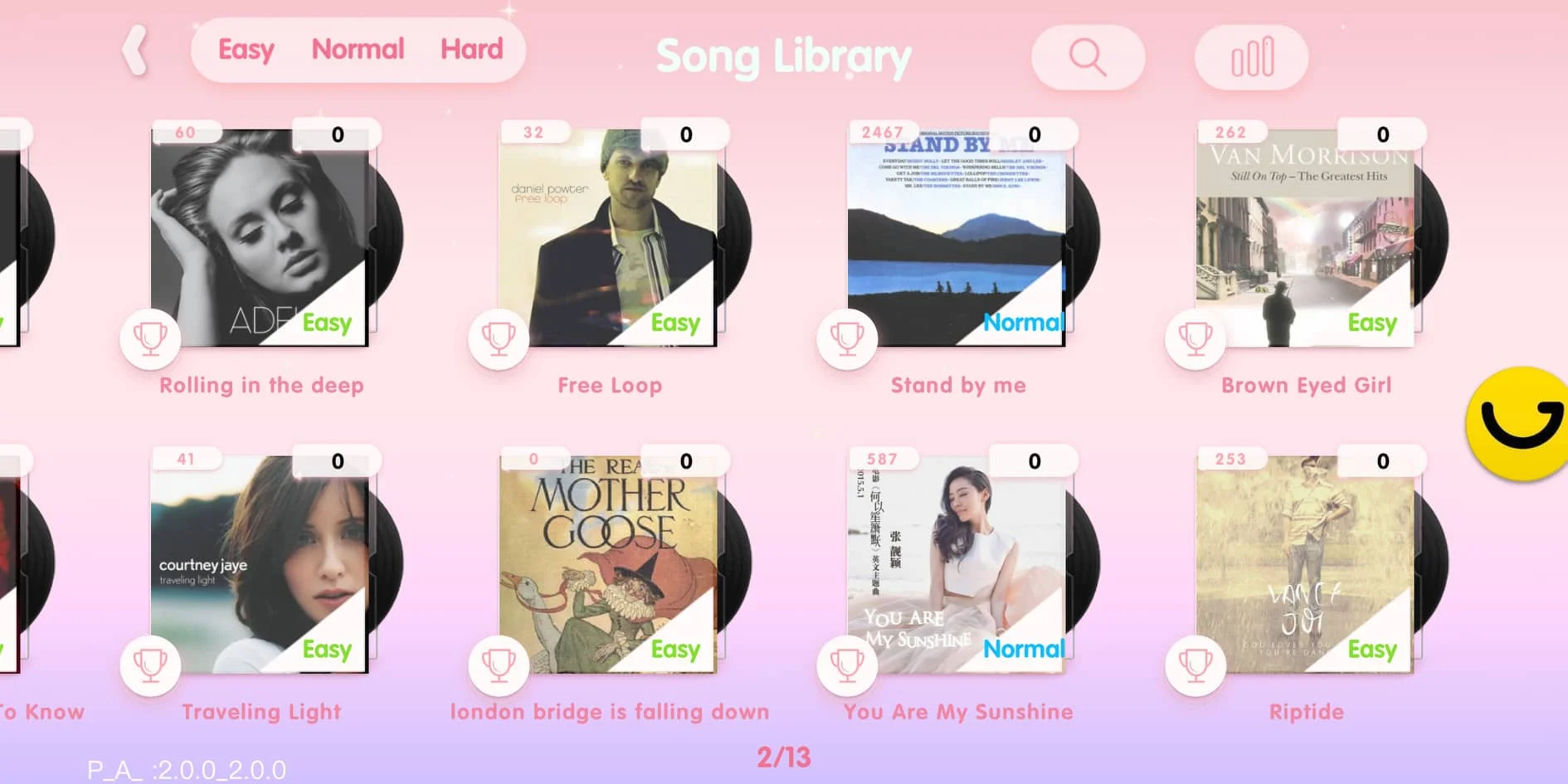Select the Traveling Light song

(x=260, y=564)
